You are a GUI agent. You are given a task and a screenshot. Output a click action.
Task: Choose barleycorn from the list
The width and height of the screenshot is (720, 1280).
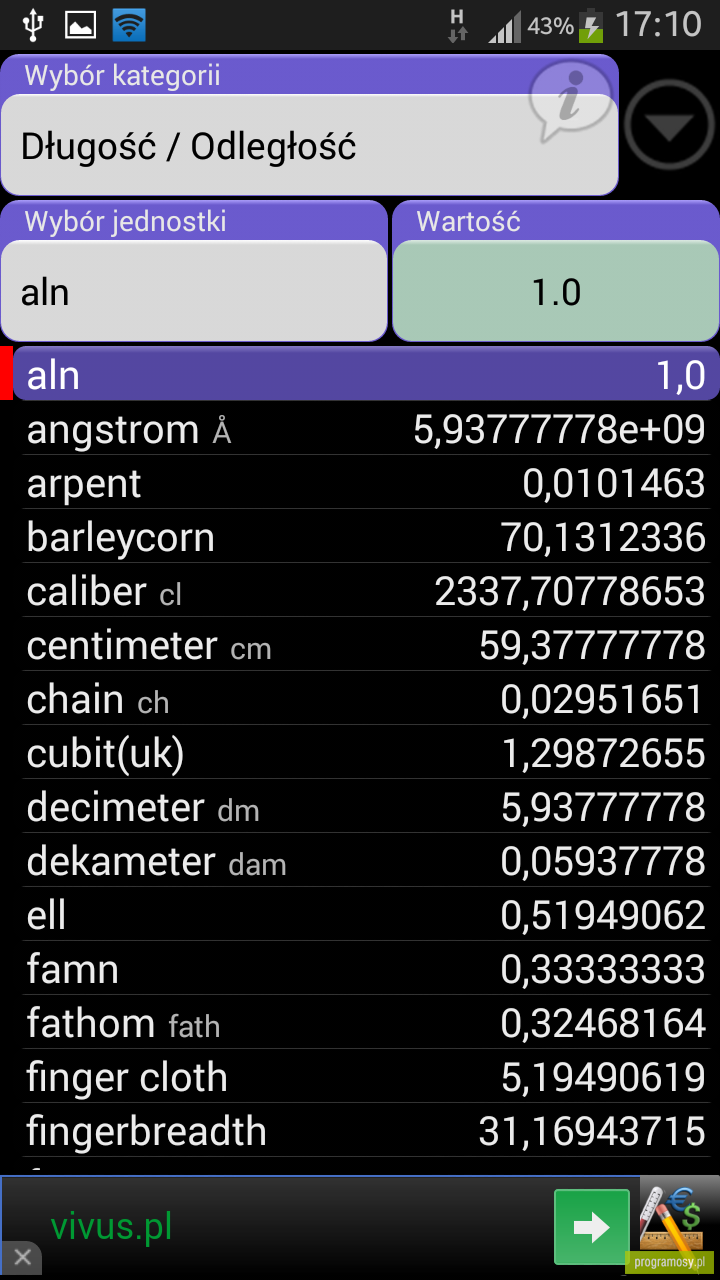click(366, 538)
